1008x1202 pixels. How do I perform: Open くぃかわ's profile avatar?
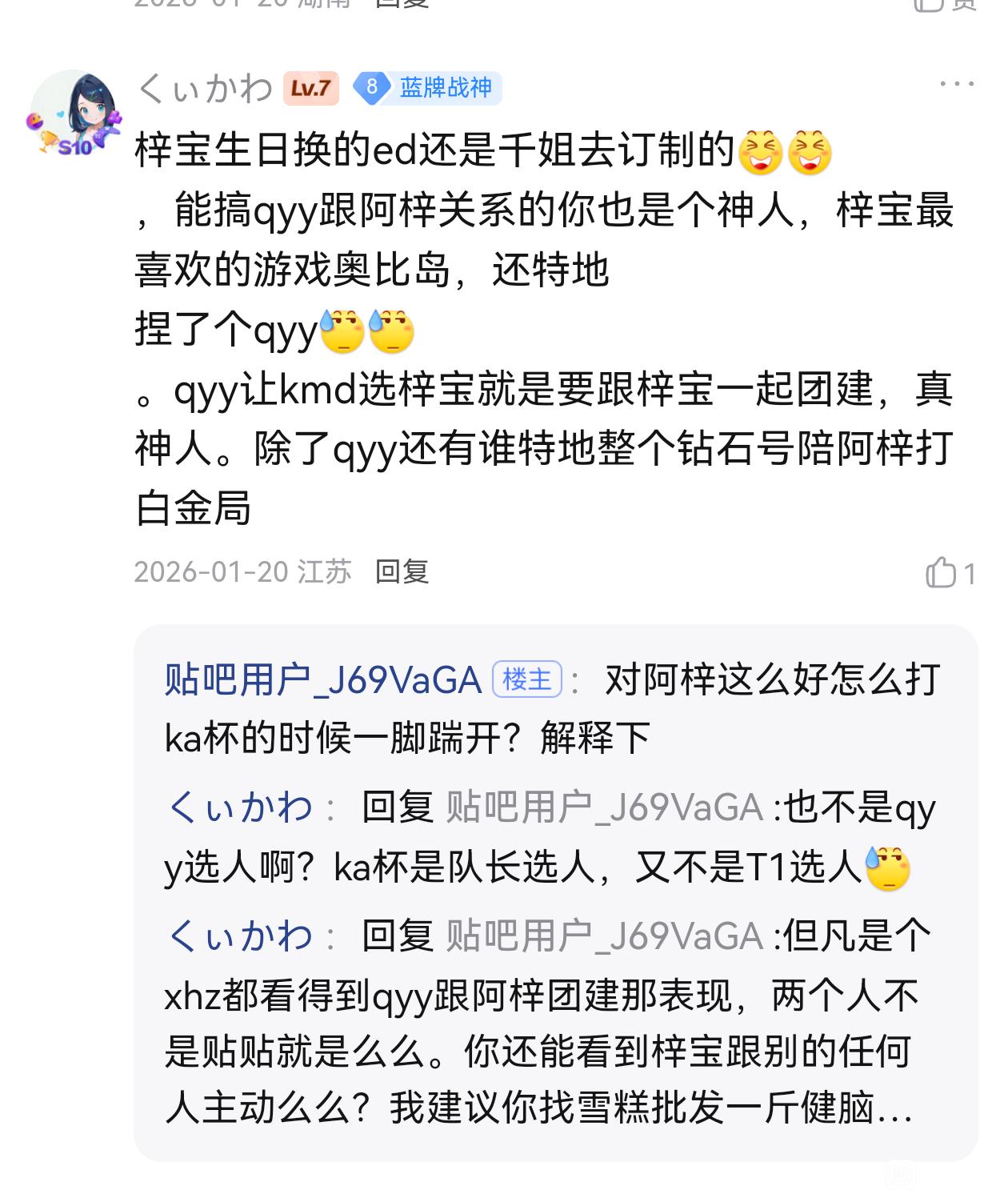coord(74,114)
